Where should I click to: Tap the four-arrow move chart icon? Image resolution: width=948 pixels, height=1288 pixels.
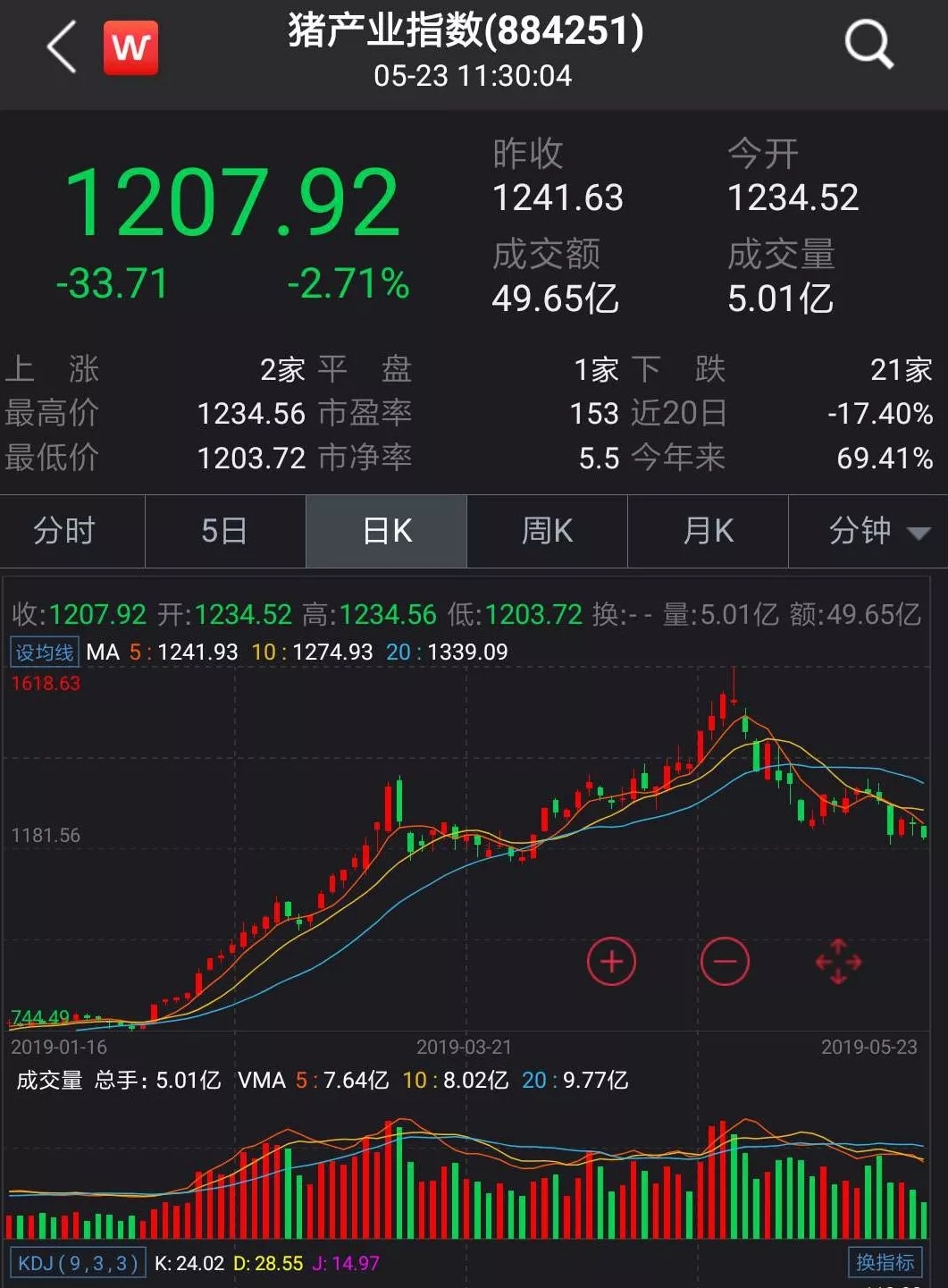pyautogui.click(x=838, y=962)
